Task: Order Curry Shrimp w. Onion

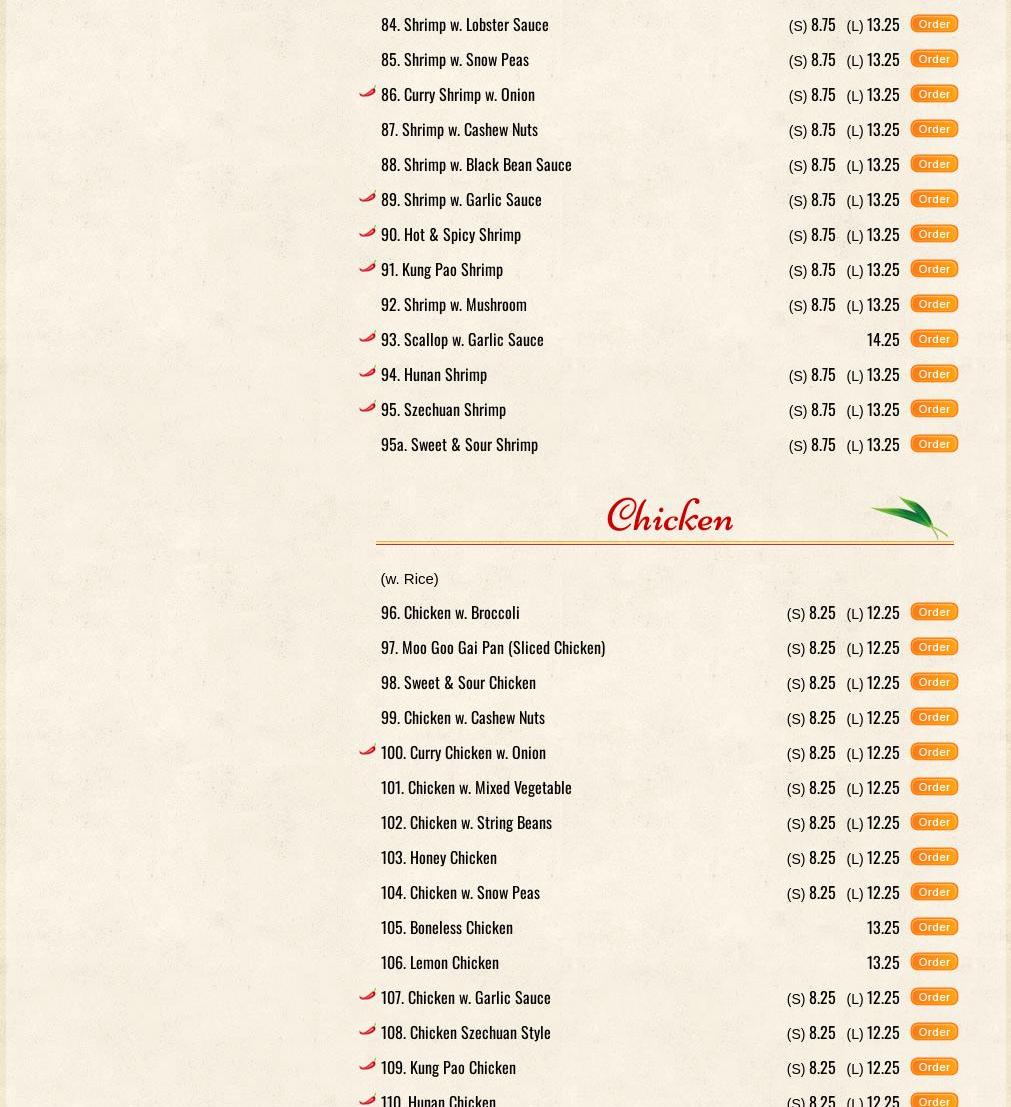Action: (934, 94)
